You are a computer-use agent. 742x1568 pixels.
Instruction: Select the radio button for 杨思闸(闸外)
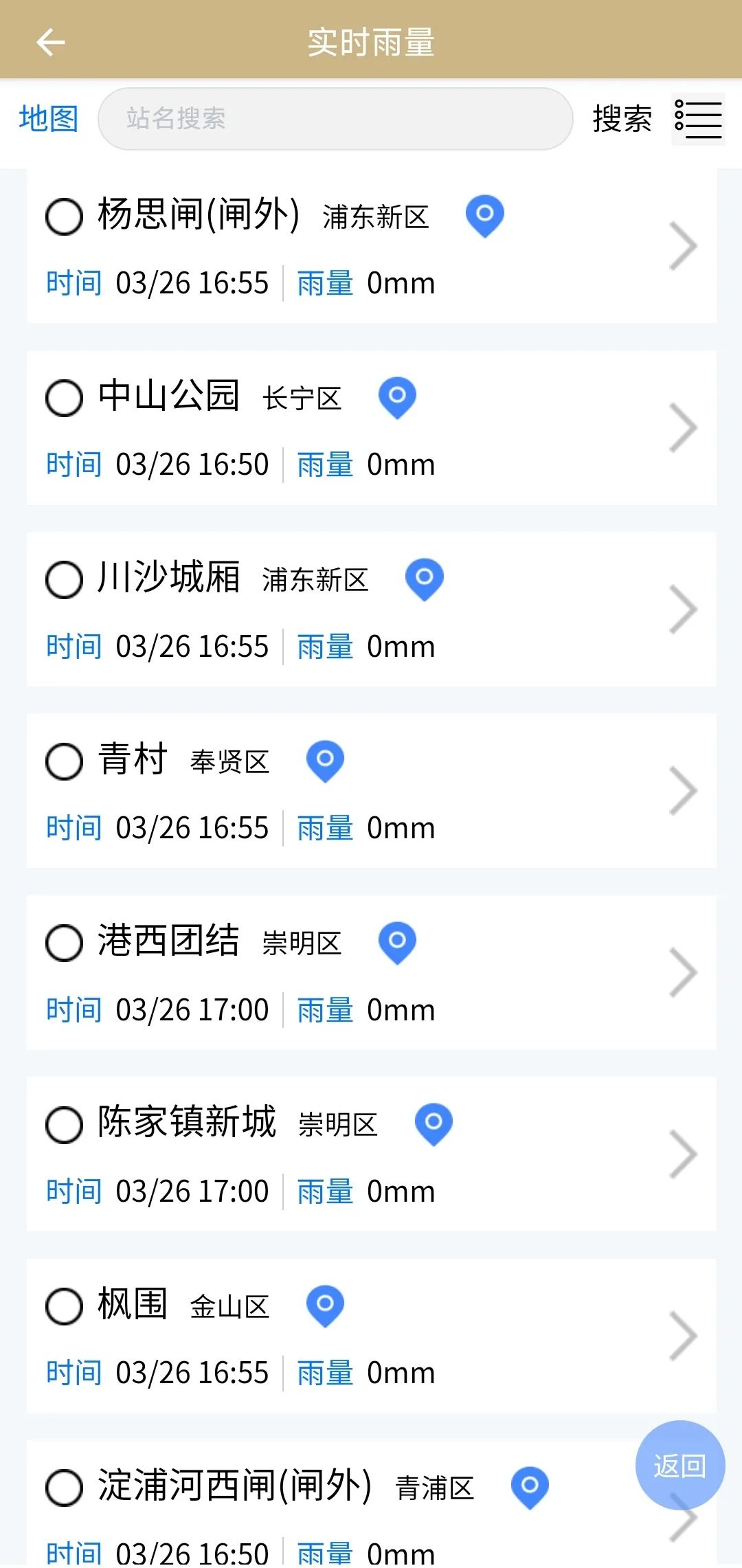click(64, 216)
